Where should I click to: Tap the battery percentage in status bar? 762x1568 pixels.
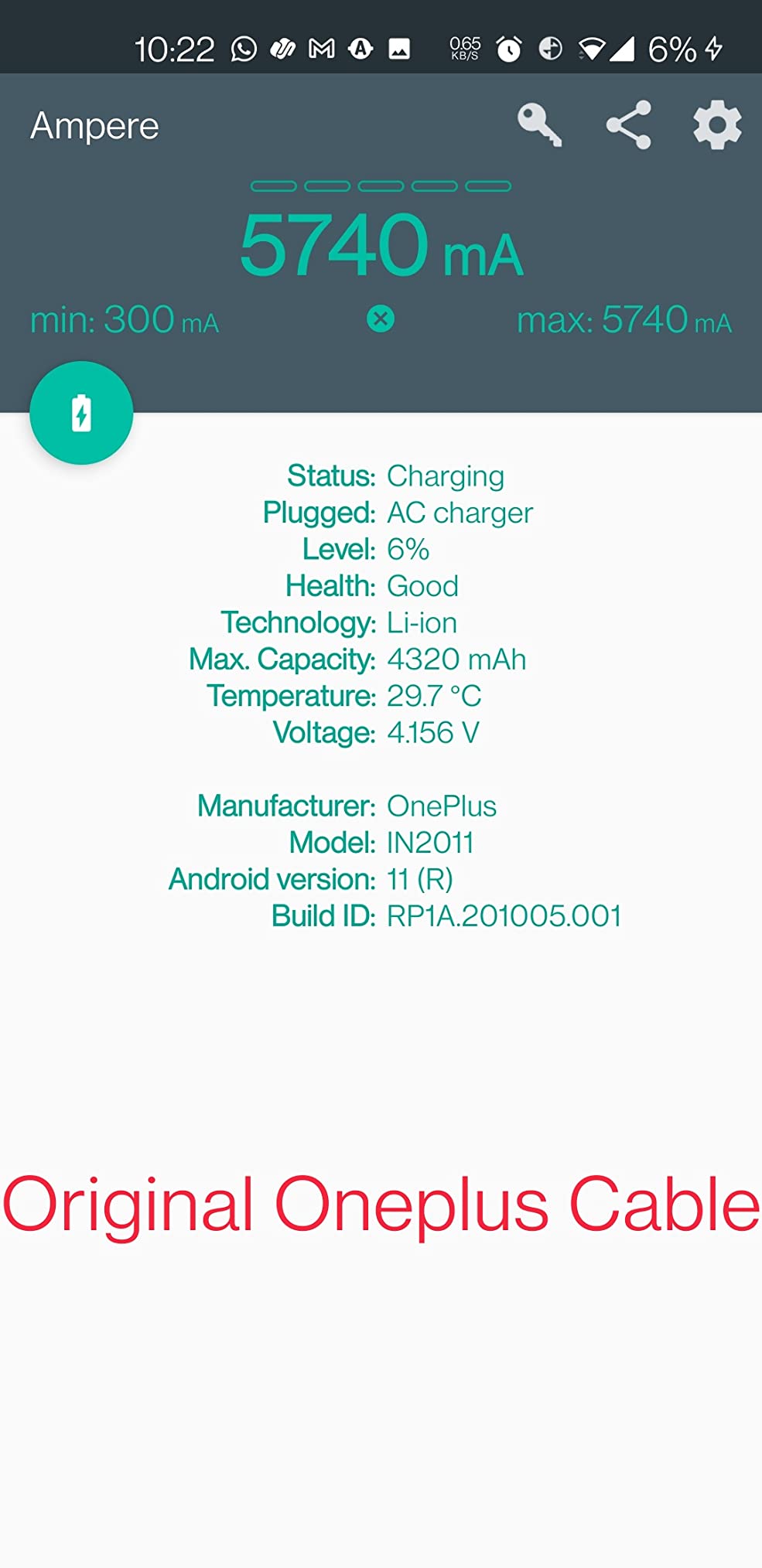click(674, 49)
